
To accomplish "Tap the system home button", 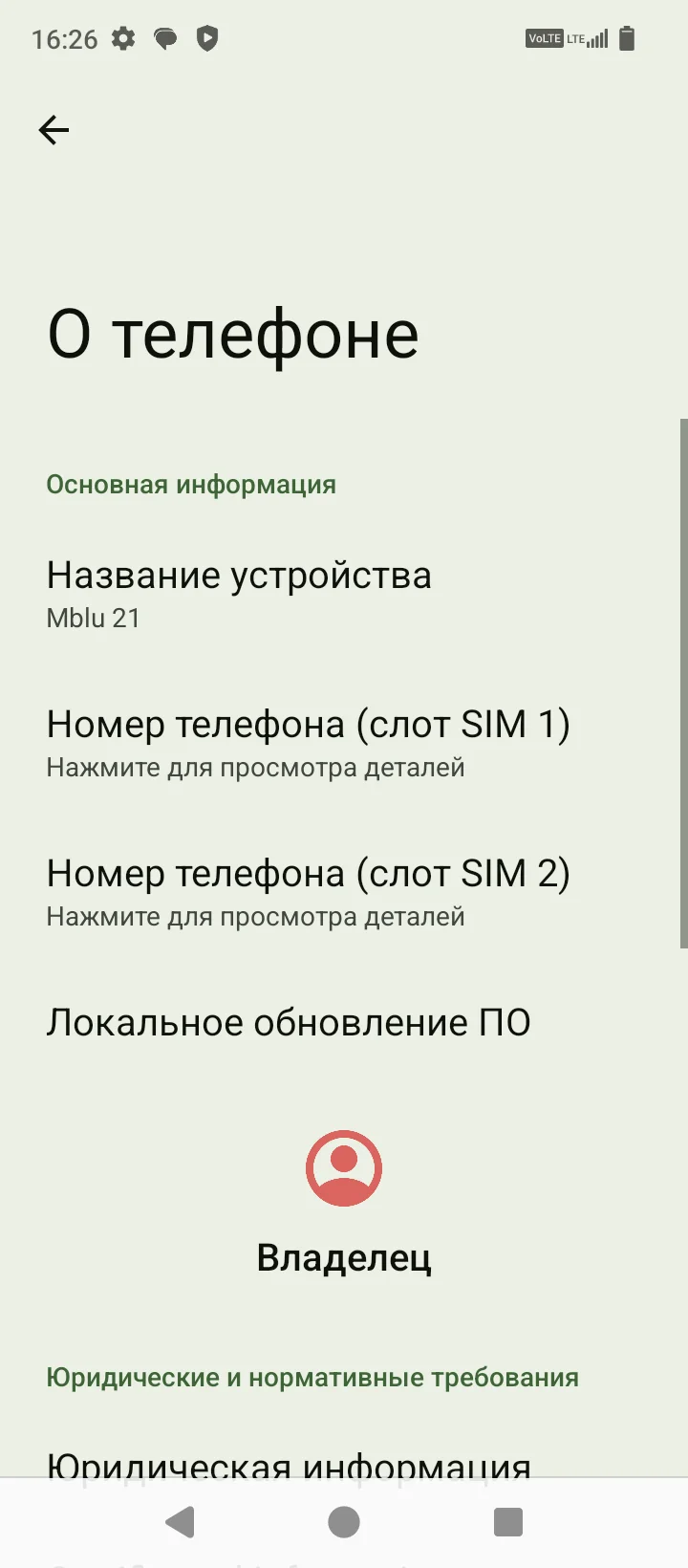I will [x=344, y=1522].
